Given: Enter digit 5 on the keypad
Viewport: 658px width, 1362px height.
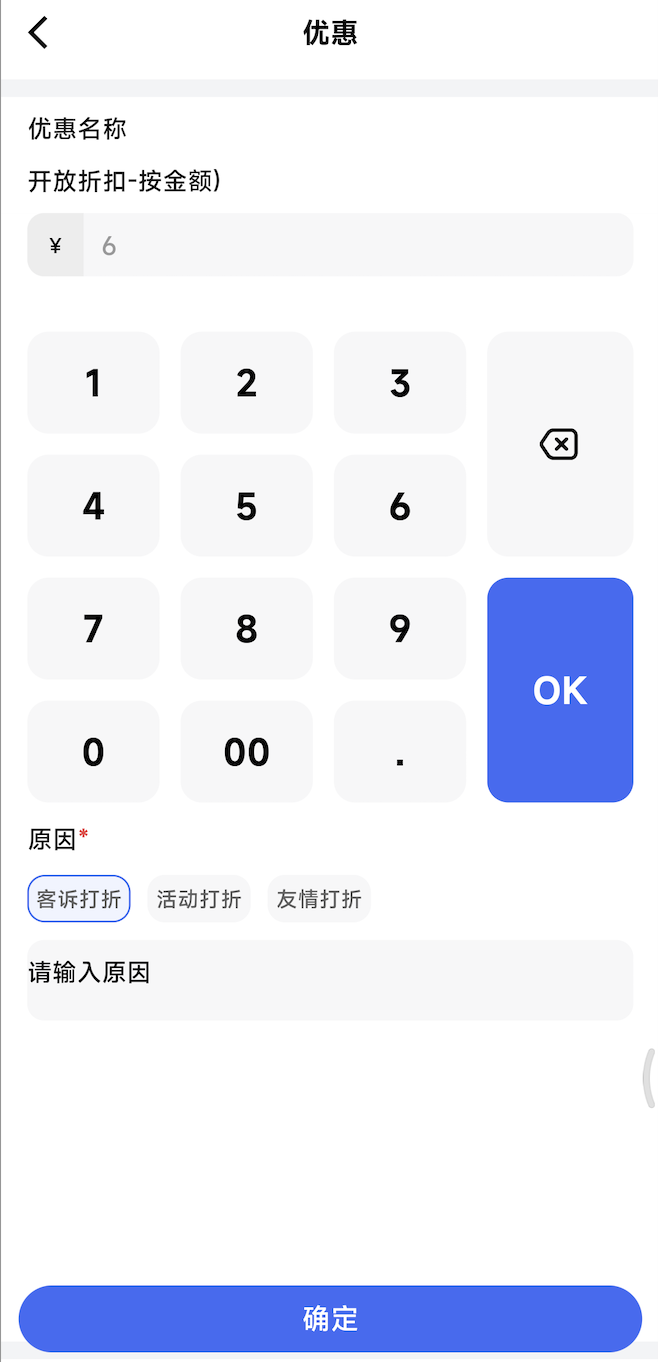Looking at the screenshot, I should [247, 506].
